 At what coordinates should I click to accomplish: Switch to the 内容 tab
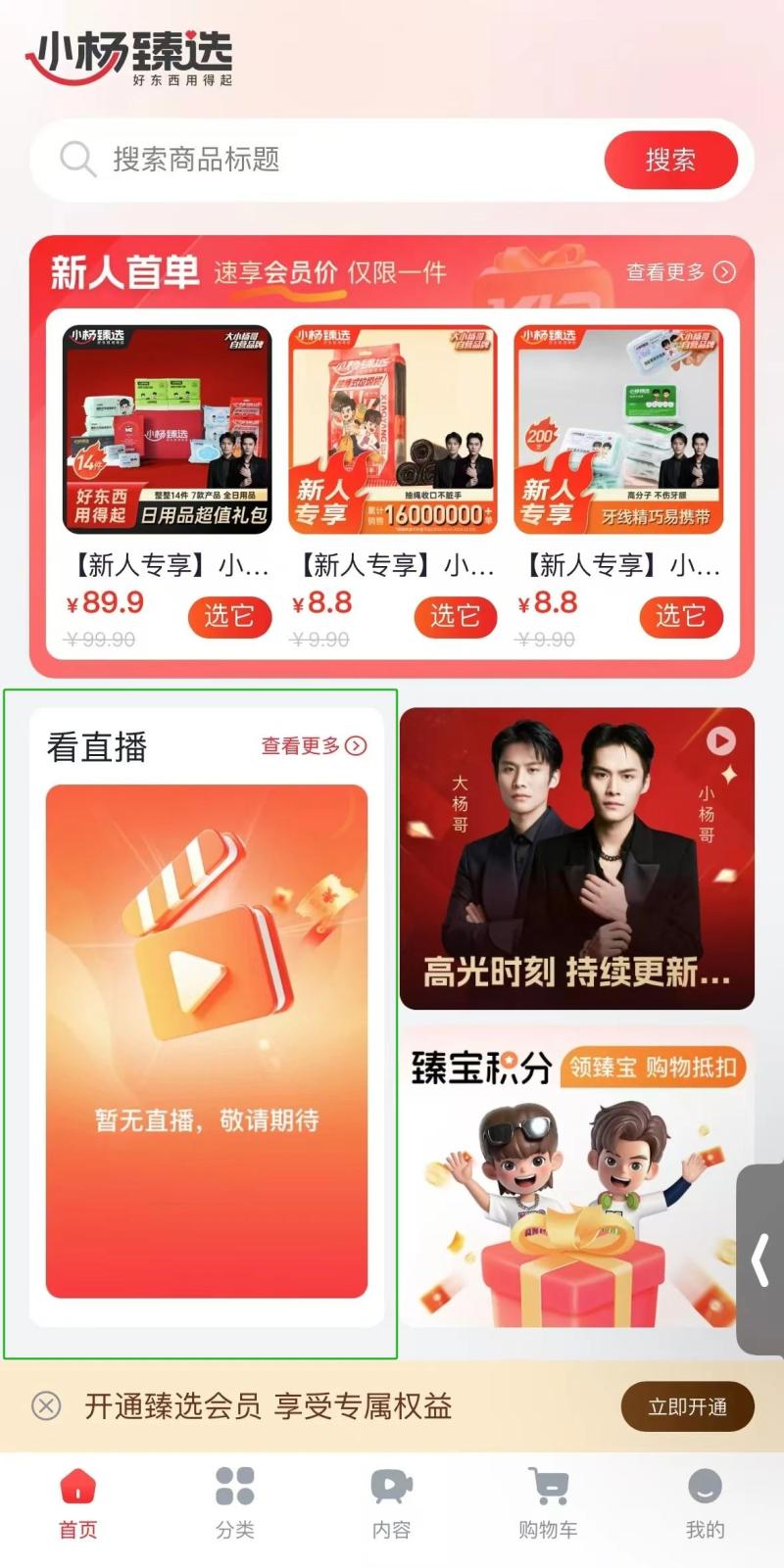point(392,1502)
